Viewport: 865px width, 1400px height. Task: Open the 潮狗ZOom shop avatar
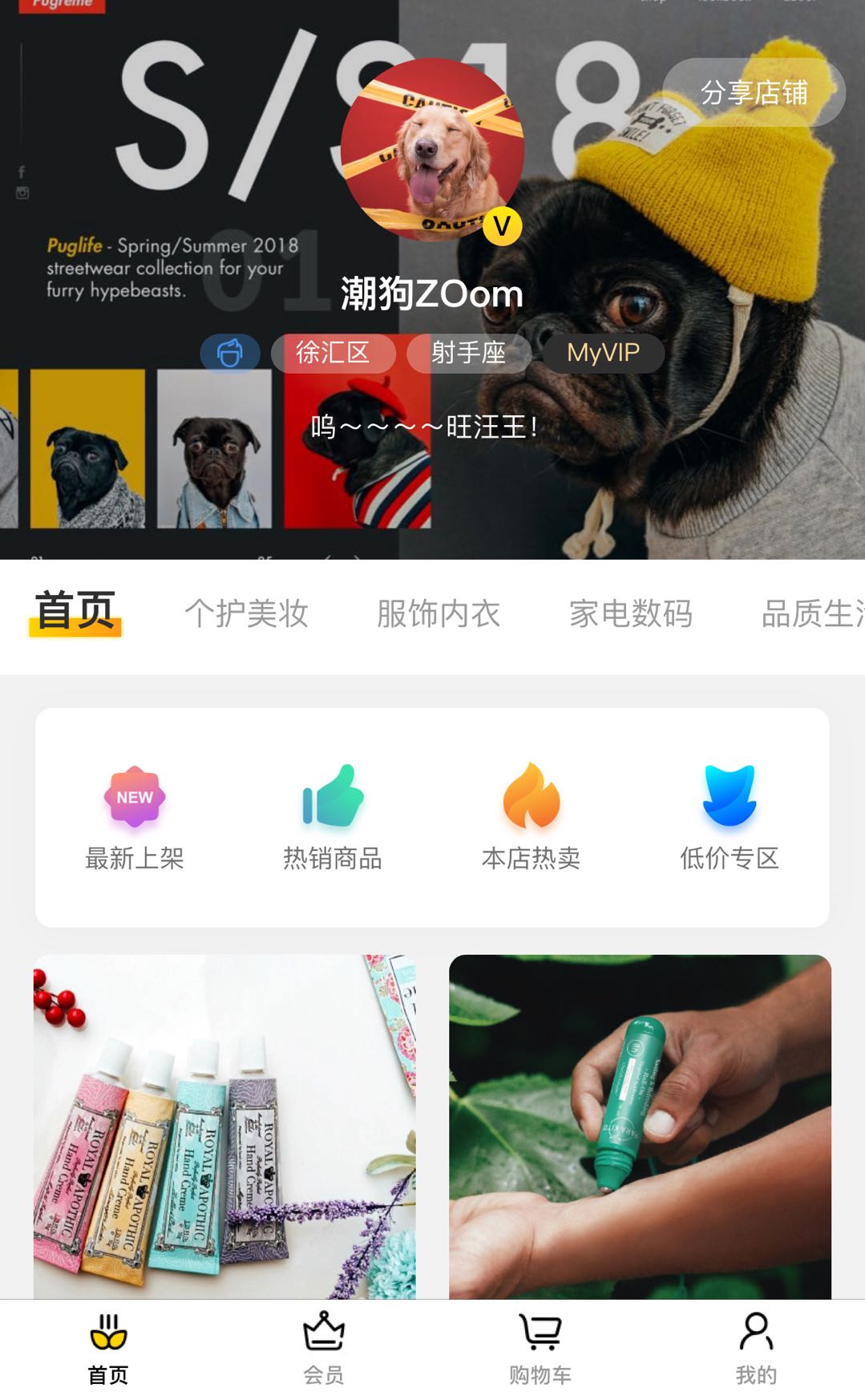pyautogui.click(x=432, y=150)
